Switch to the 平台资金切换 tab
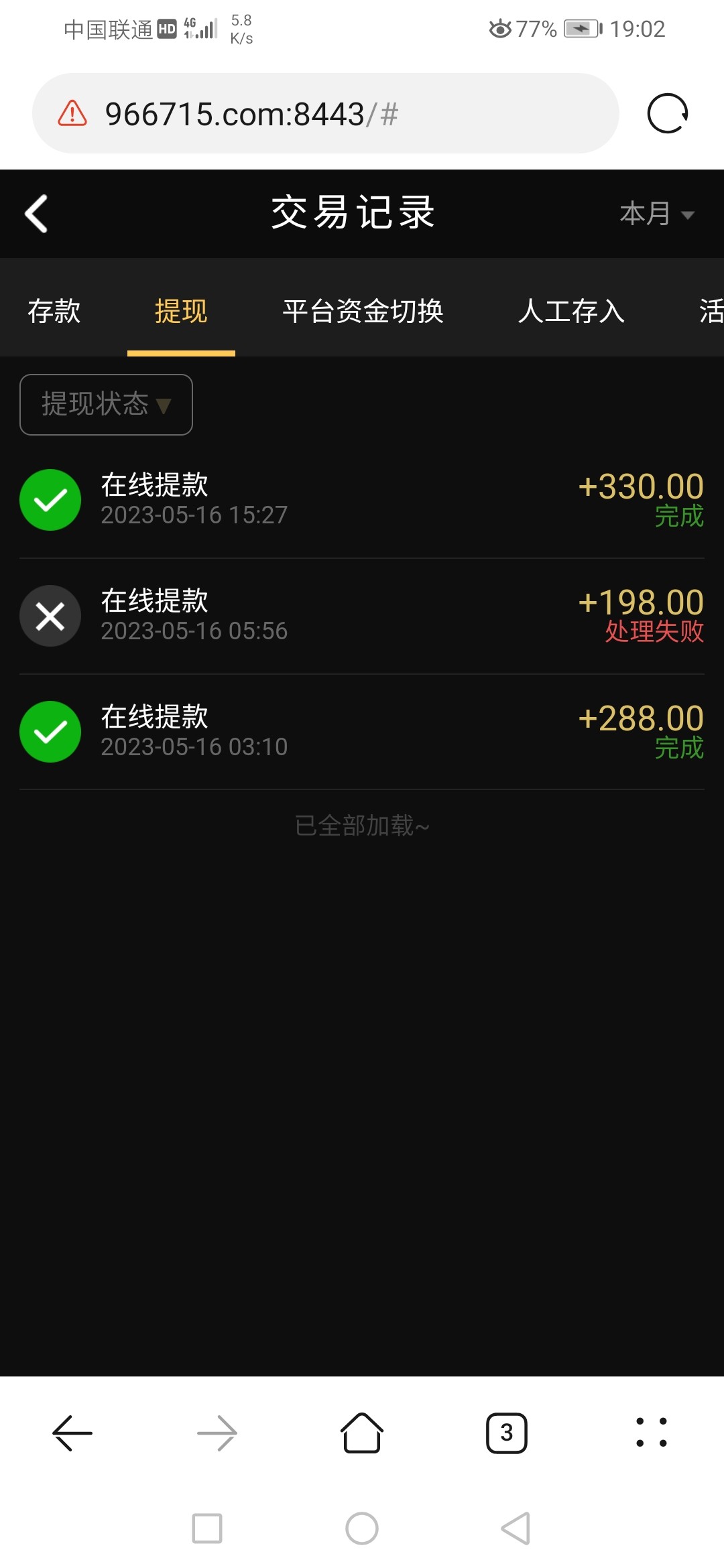 click(x=363, y=311)
